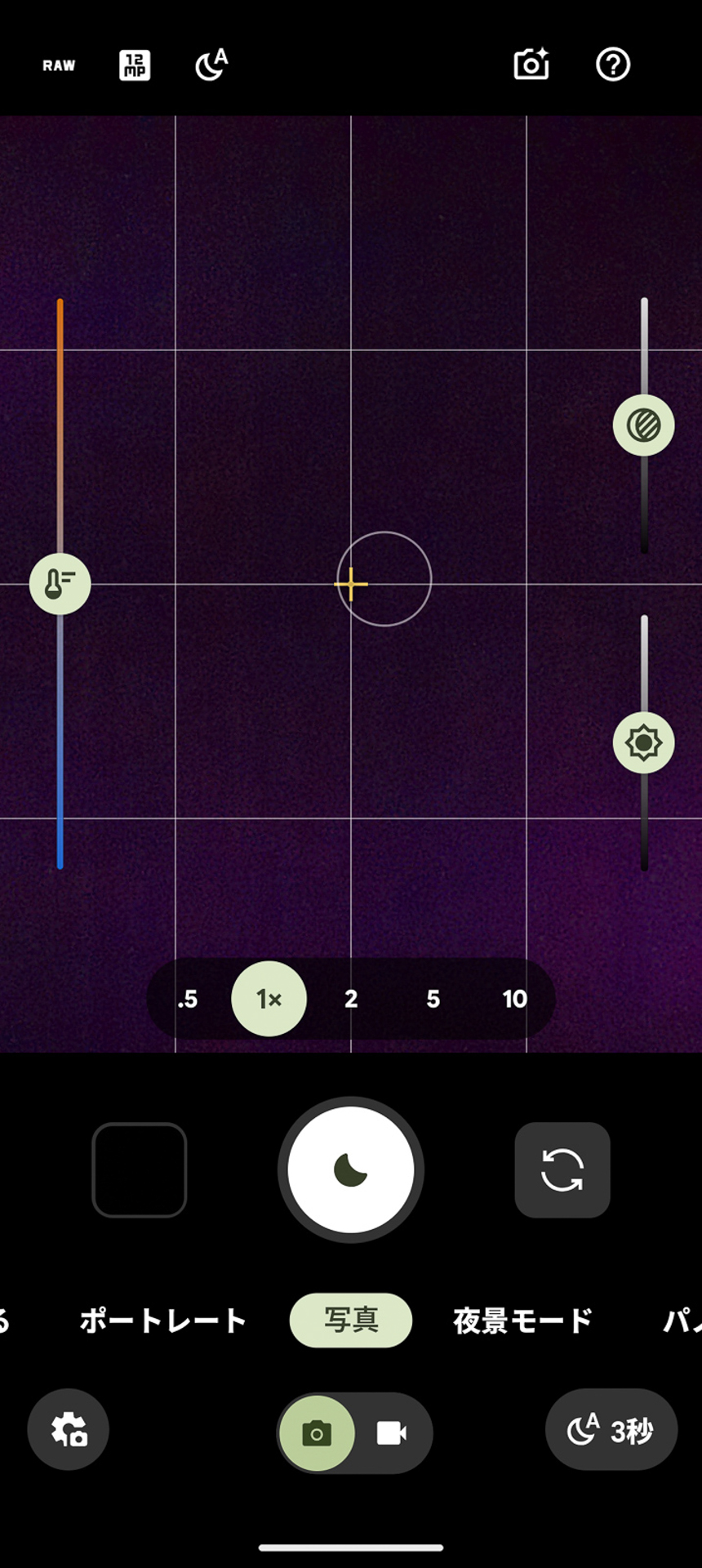Image resolution: width=702 pixels, height=1568 pixels.
Task: Open camera settings gear
Action: [x=69, y=1429]
